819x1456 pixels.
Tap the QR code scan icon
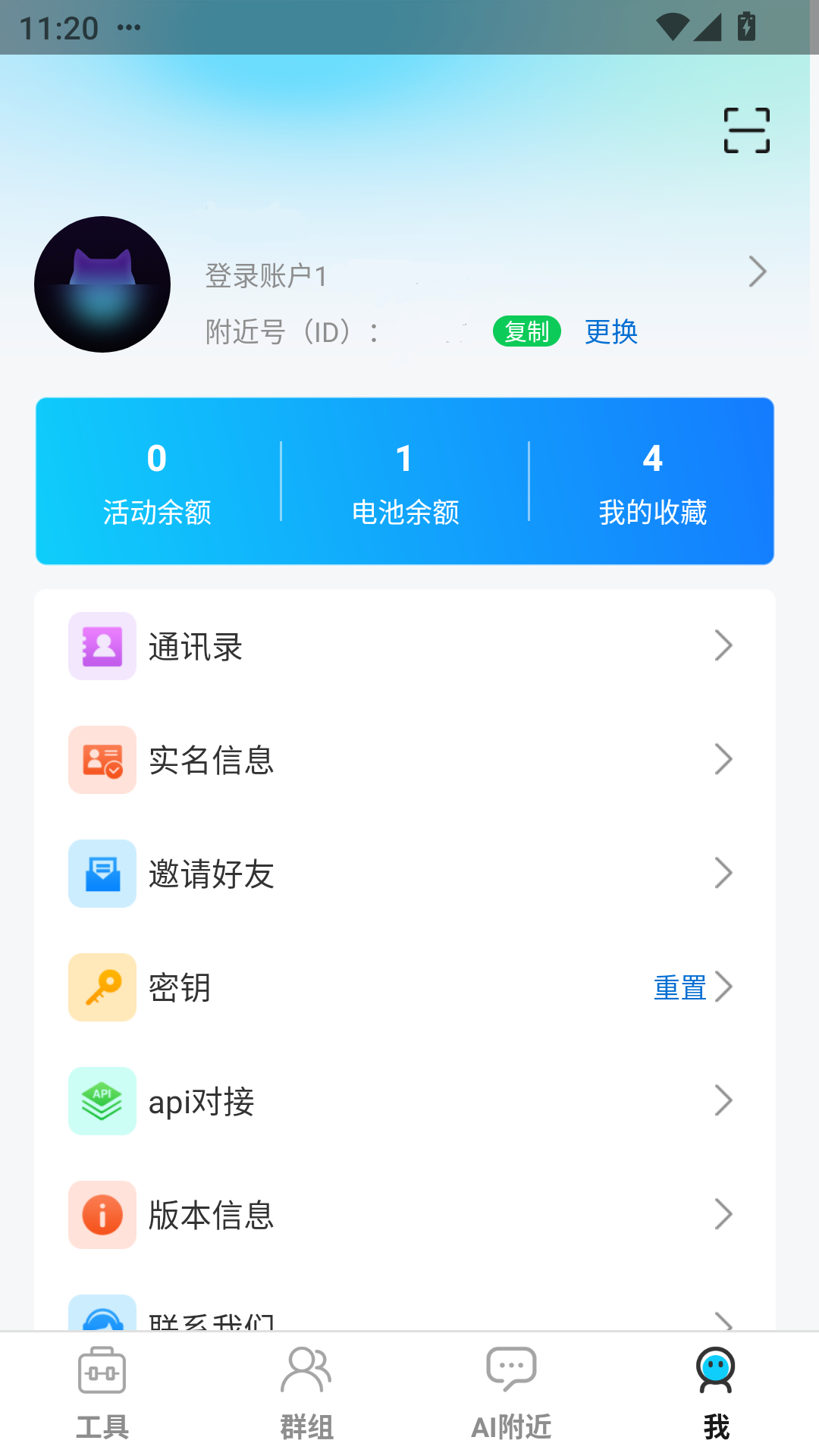[x=748, y=130]
